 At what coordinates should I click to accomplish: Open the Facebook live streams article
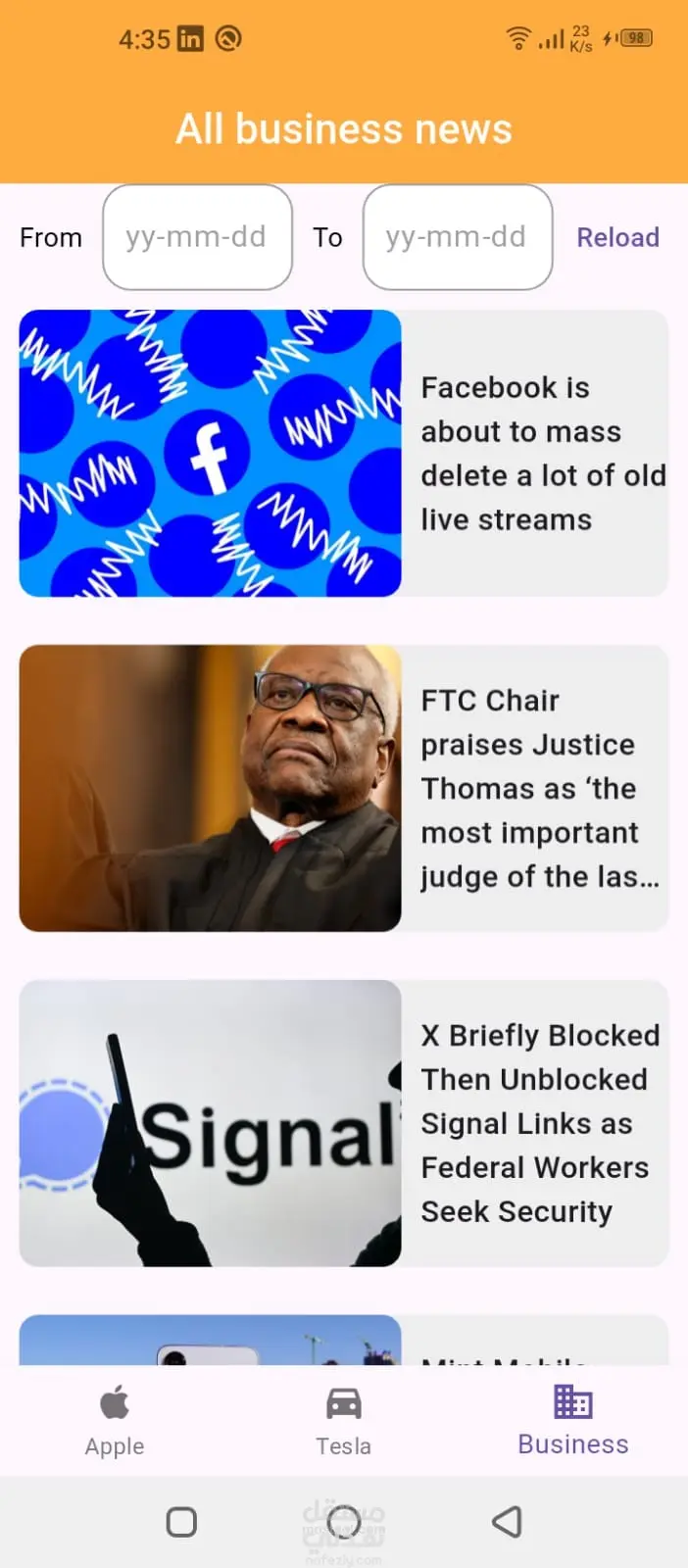pyautogui.click(x=343, y=453)
